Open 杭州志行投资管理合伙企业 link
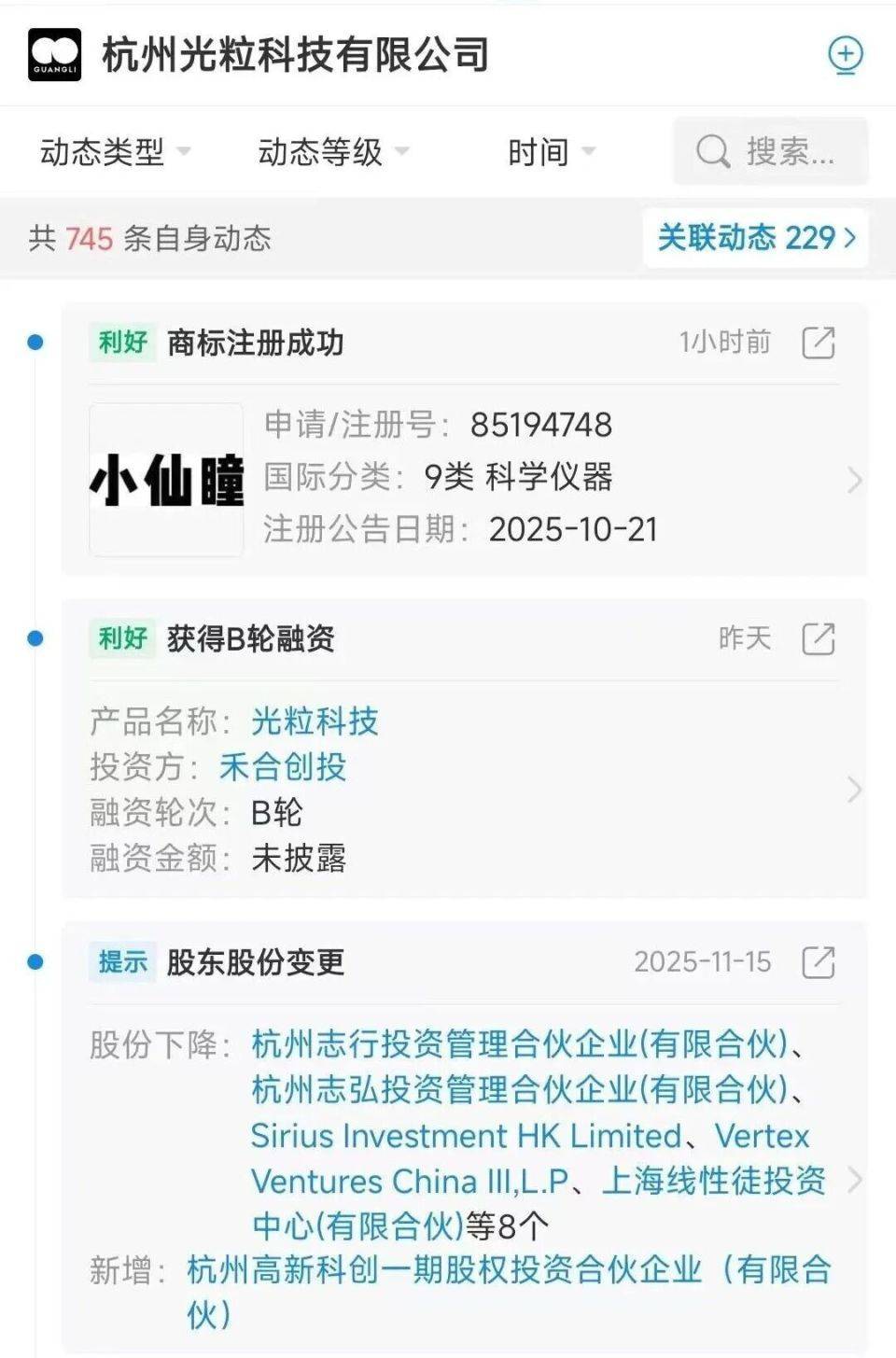 pos(519,1044)
